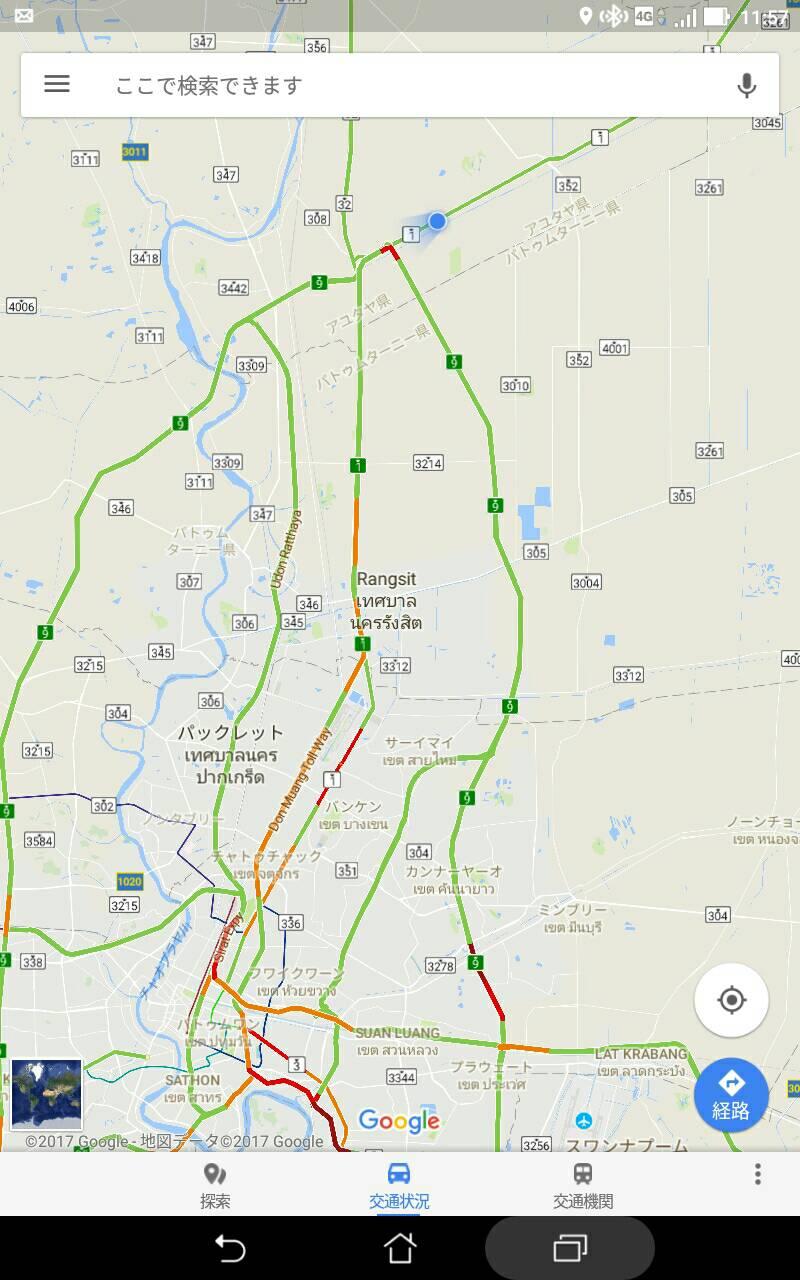
Task: Open the 交通機関 transit tab
Action: (583, 1185)
